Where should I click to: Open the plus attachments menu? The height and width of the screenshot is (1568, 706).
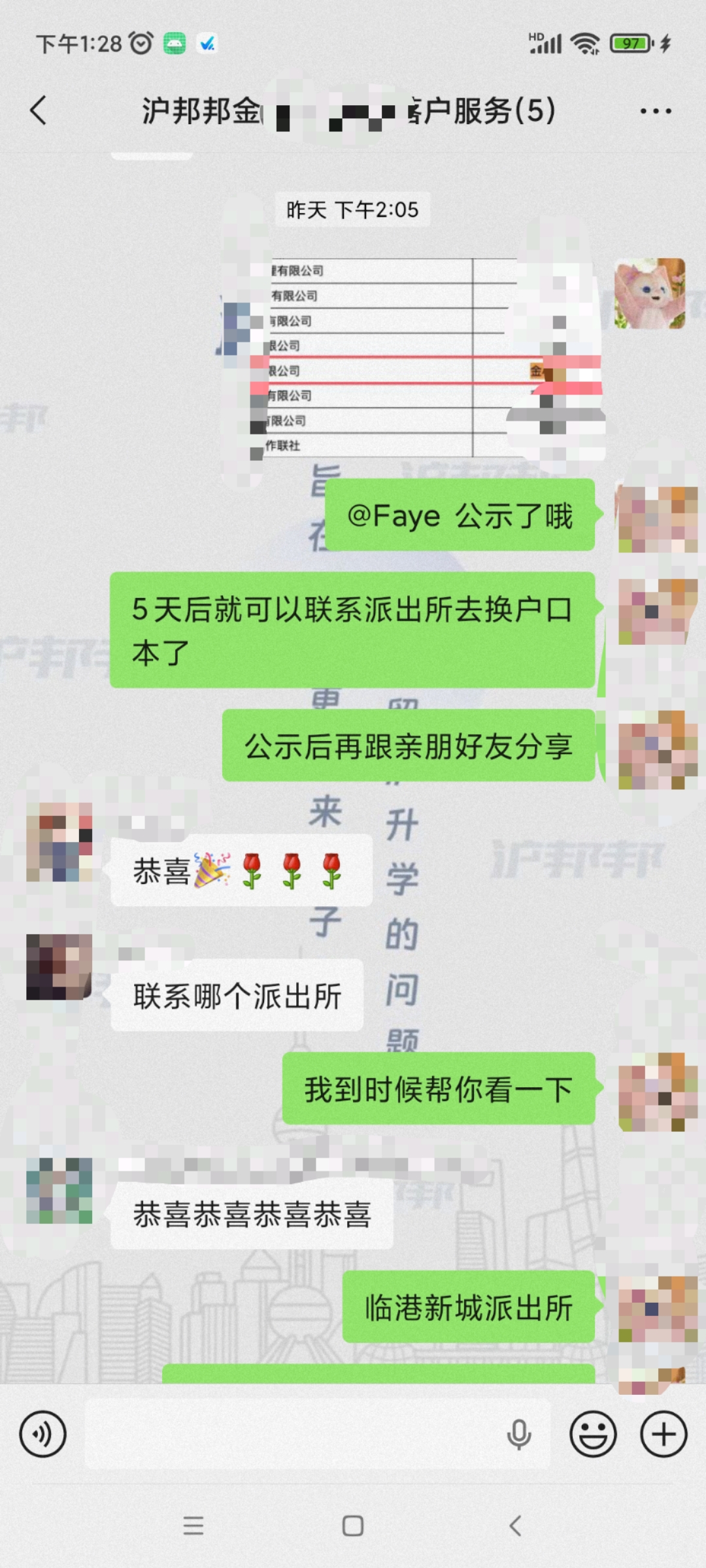click(664, 1435)
